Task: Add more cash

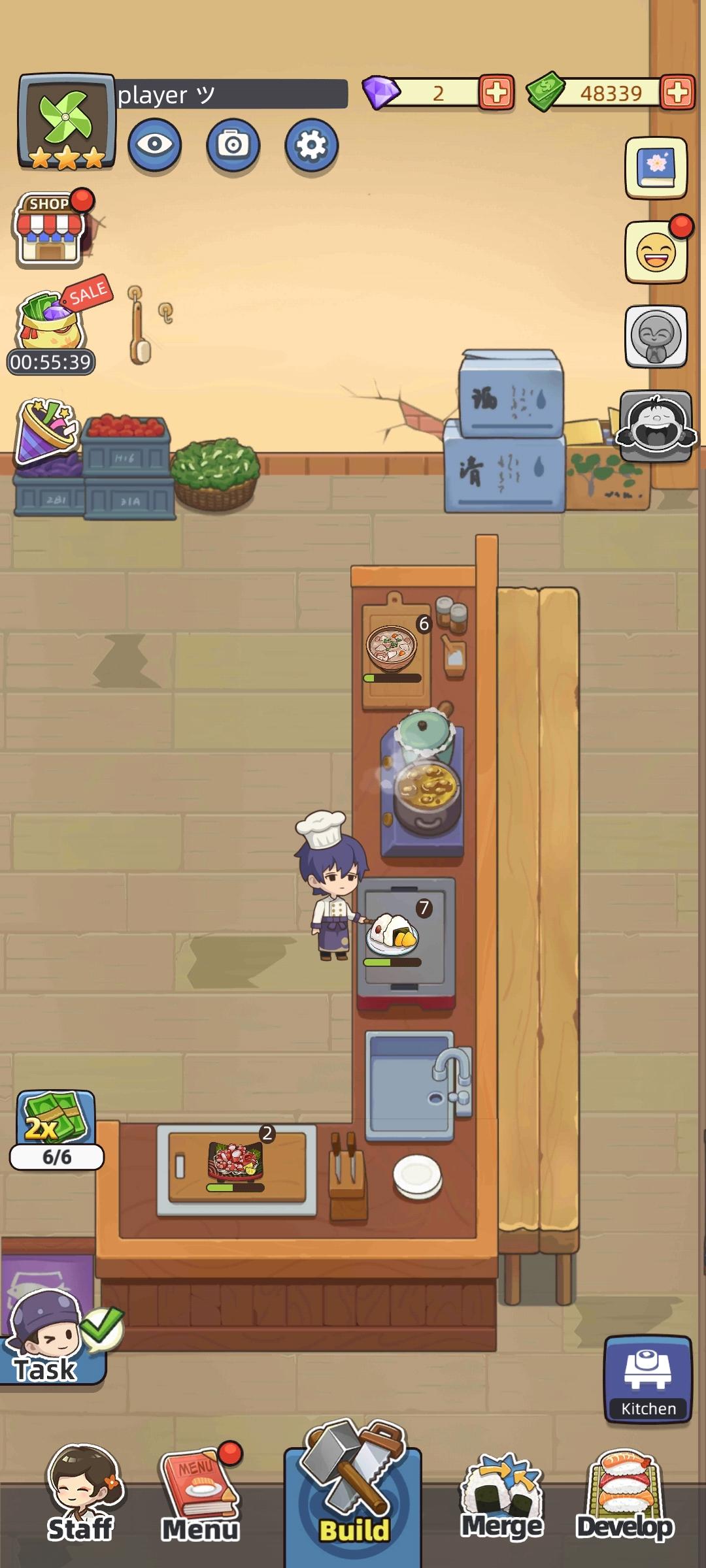Action: [x=677, y=93]
